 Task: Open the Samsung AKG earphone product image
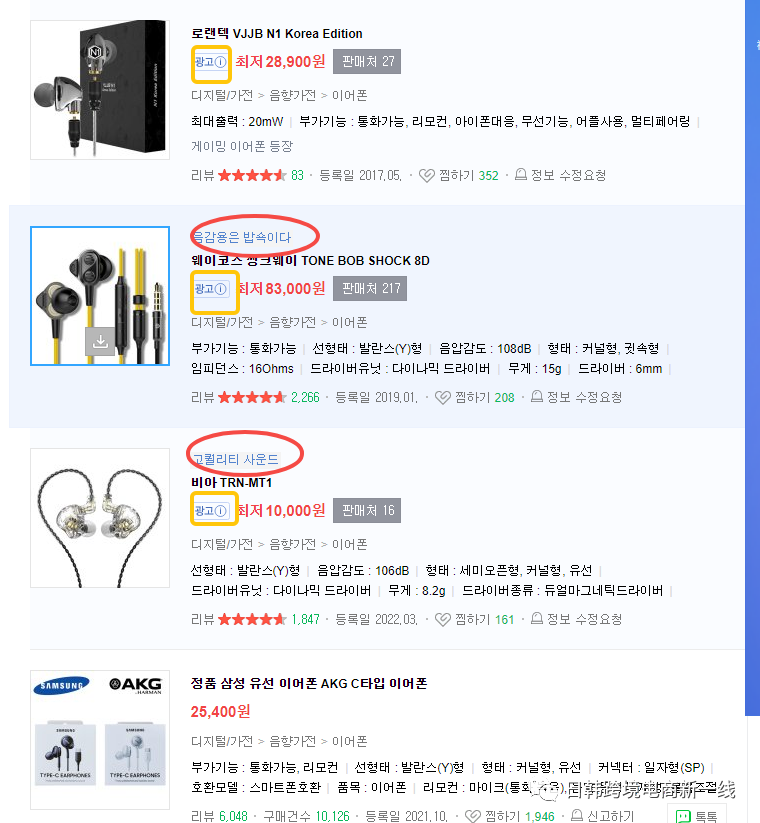[100, 739]
